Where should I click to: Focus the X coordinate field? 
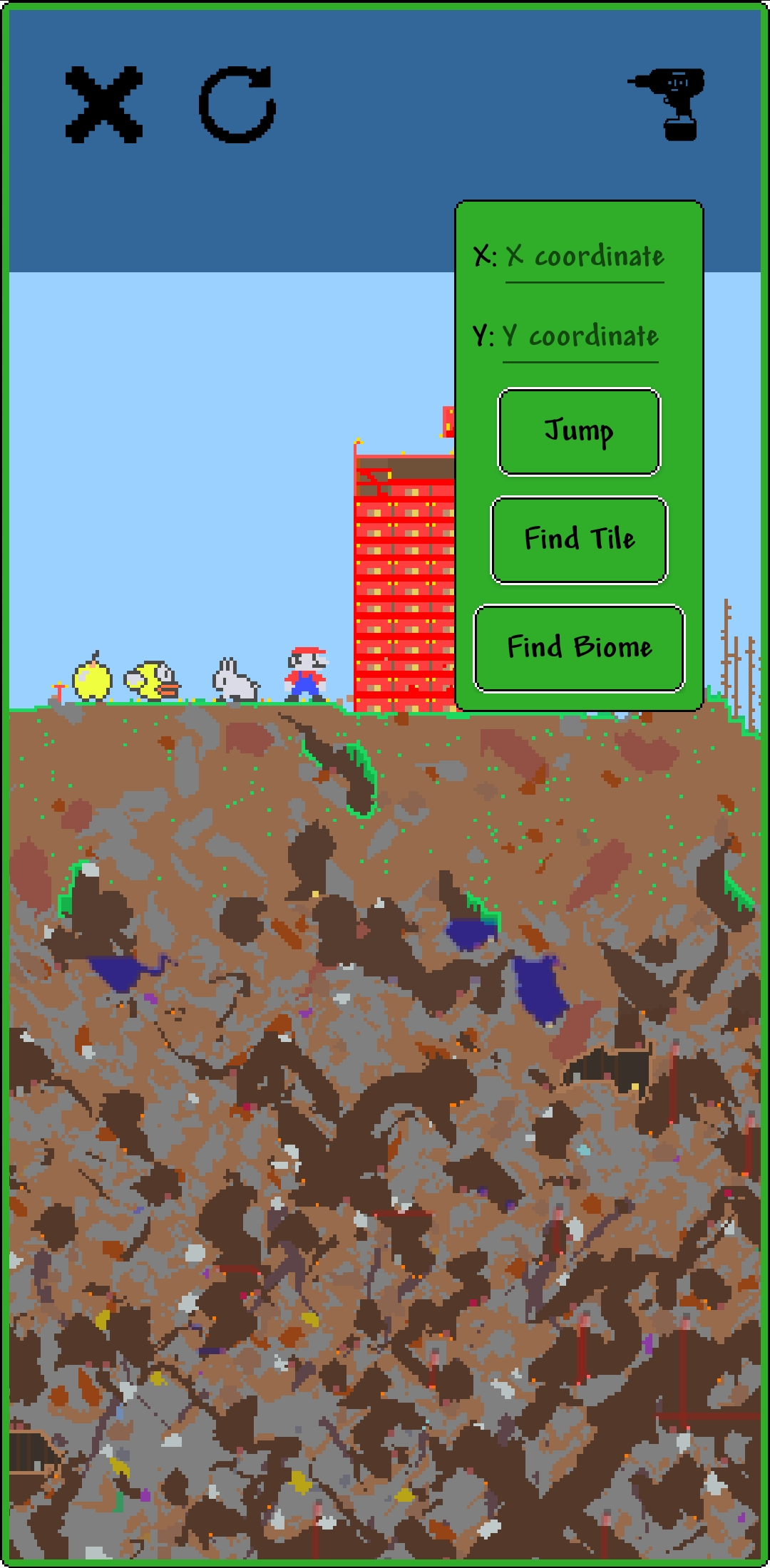(x=585, y=257)
